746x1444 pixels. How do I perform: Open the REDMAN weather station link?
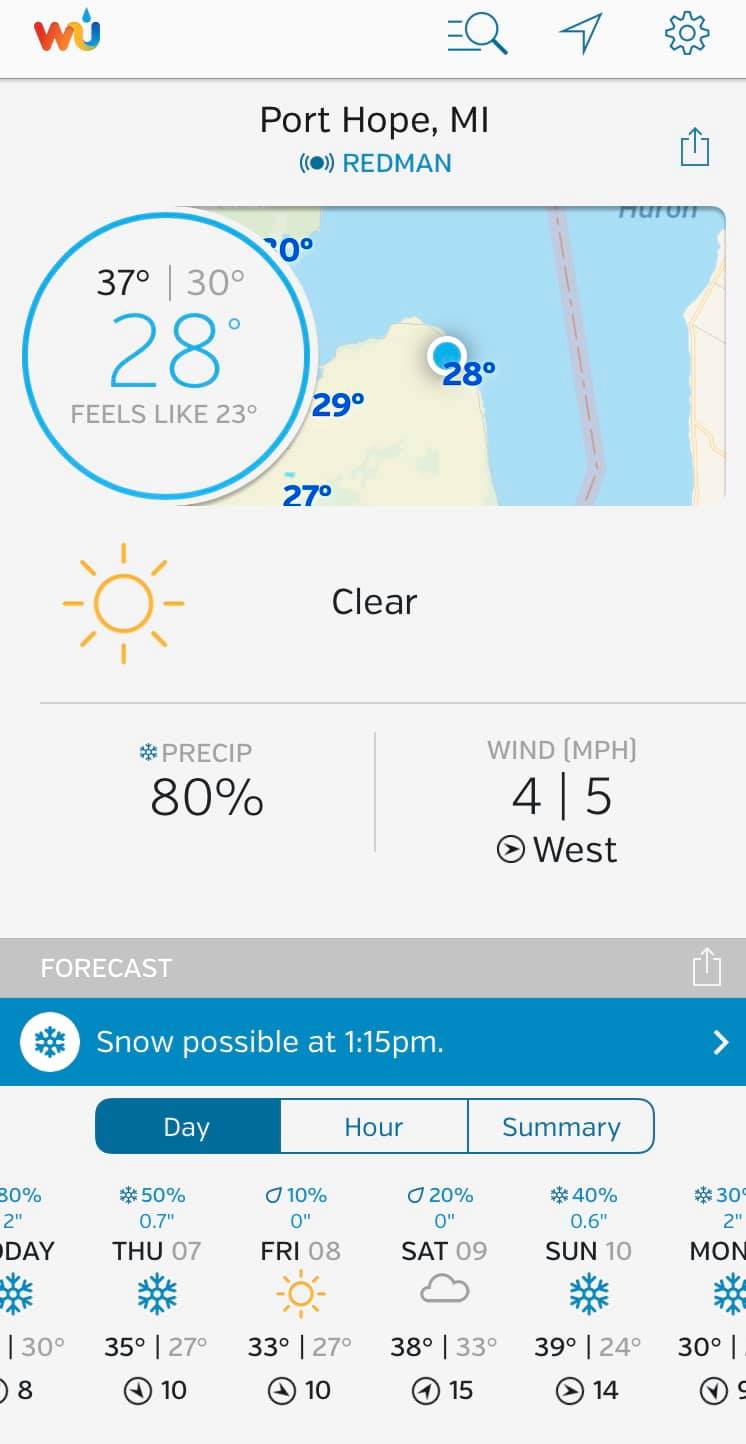376,163
